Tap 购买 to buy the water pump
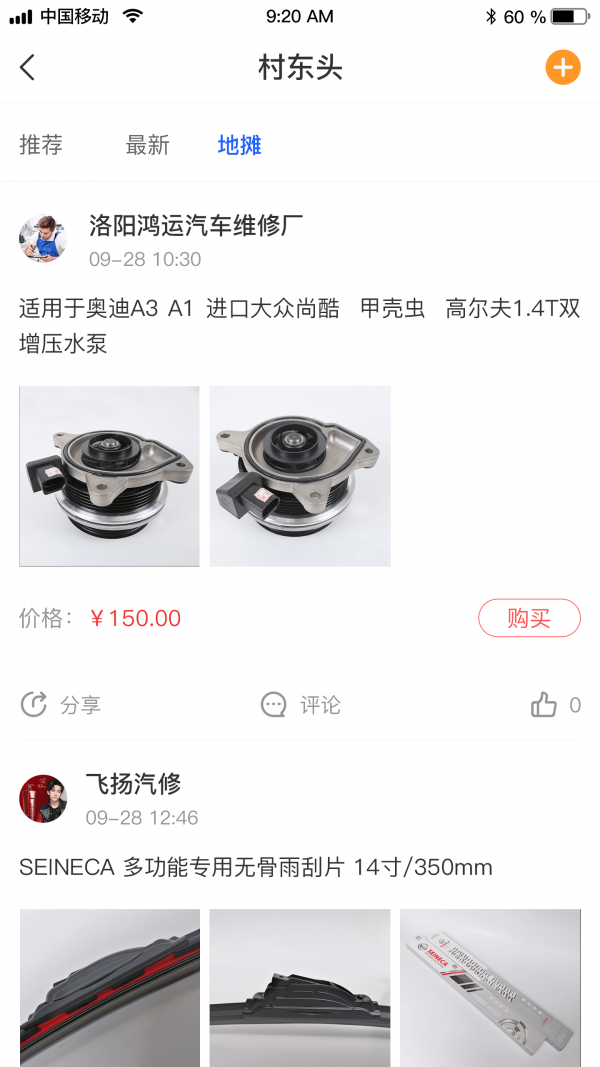Viewport: 600px width, 1067px height. 529,618
